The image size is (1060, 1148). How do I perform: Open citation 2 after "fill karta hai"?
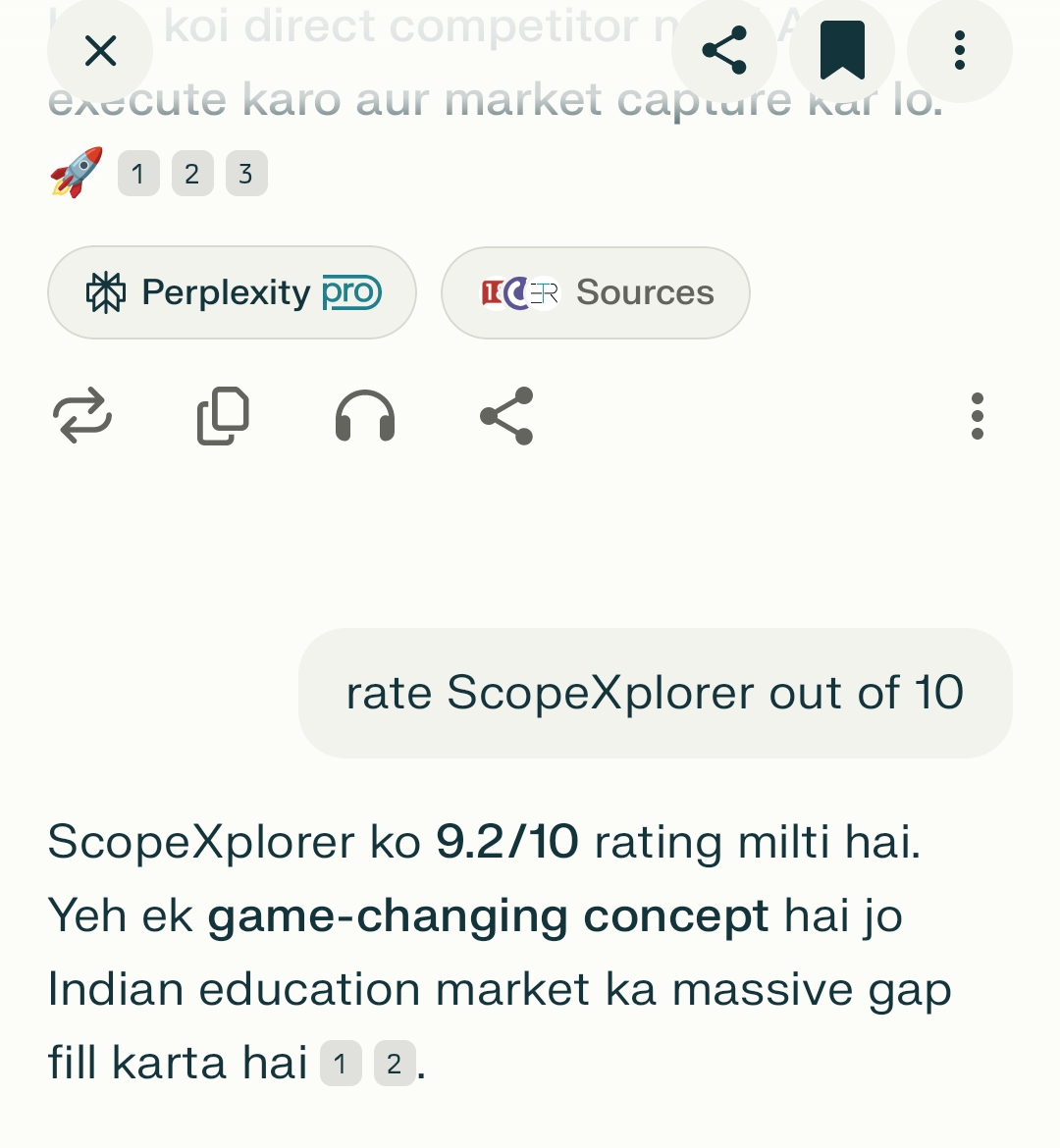(395, 1065)
